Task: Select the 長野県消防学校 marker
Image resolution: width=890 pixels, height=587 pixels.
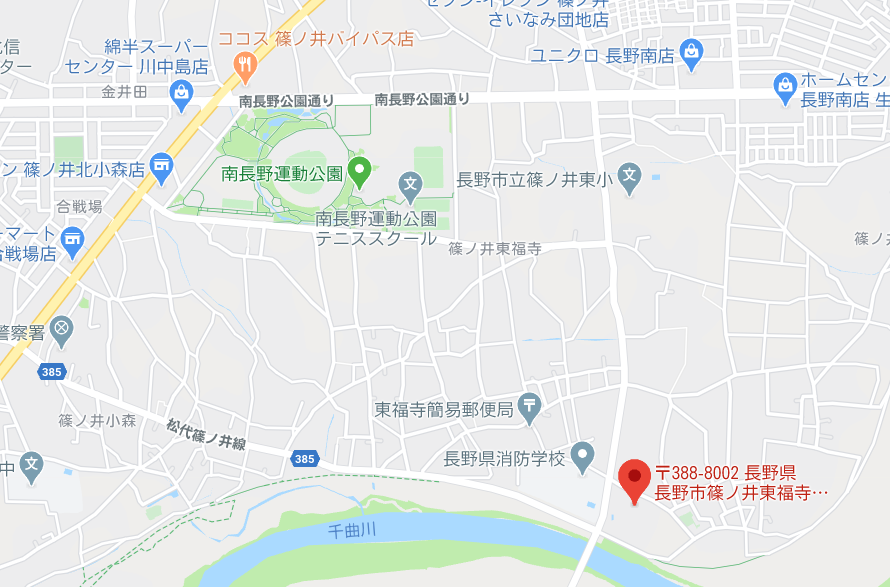Action: (x=582, y=457)
